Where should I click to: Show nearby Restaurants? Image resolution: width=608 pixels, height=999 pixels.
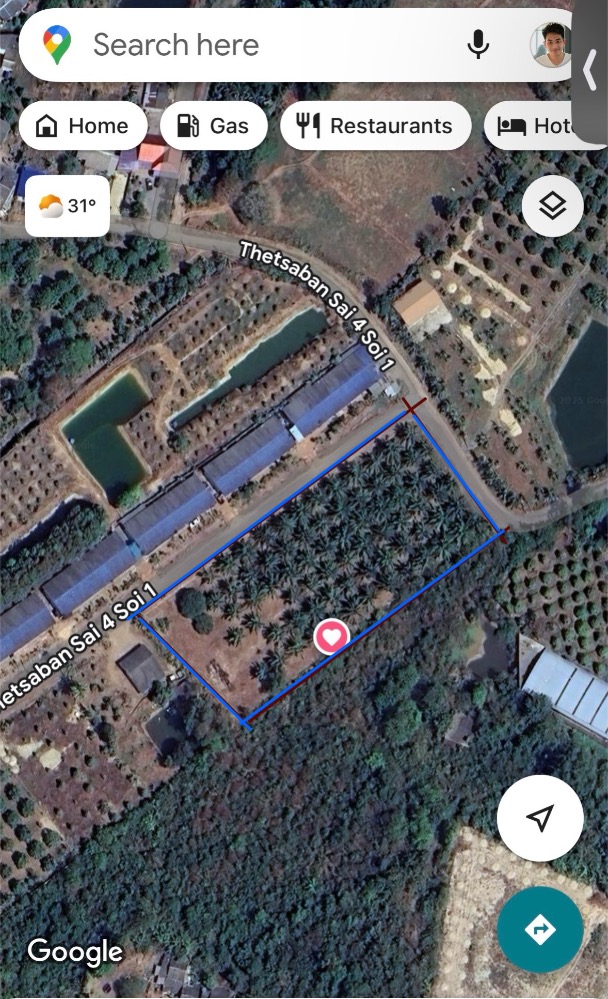coord(375,126)
